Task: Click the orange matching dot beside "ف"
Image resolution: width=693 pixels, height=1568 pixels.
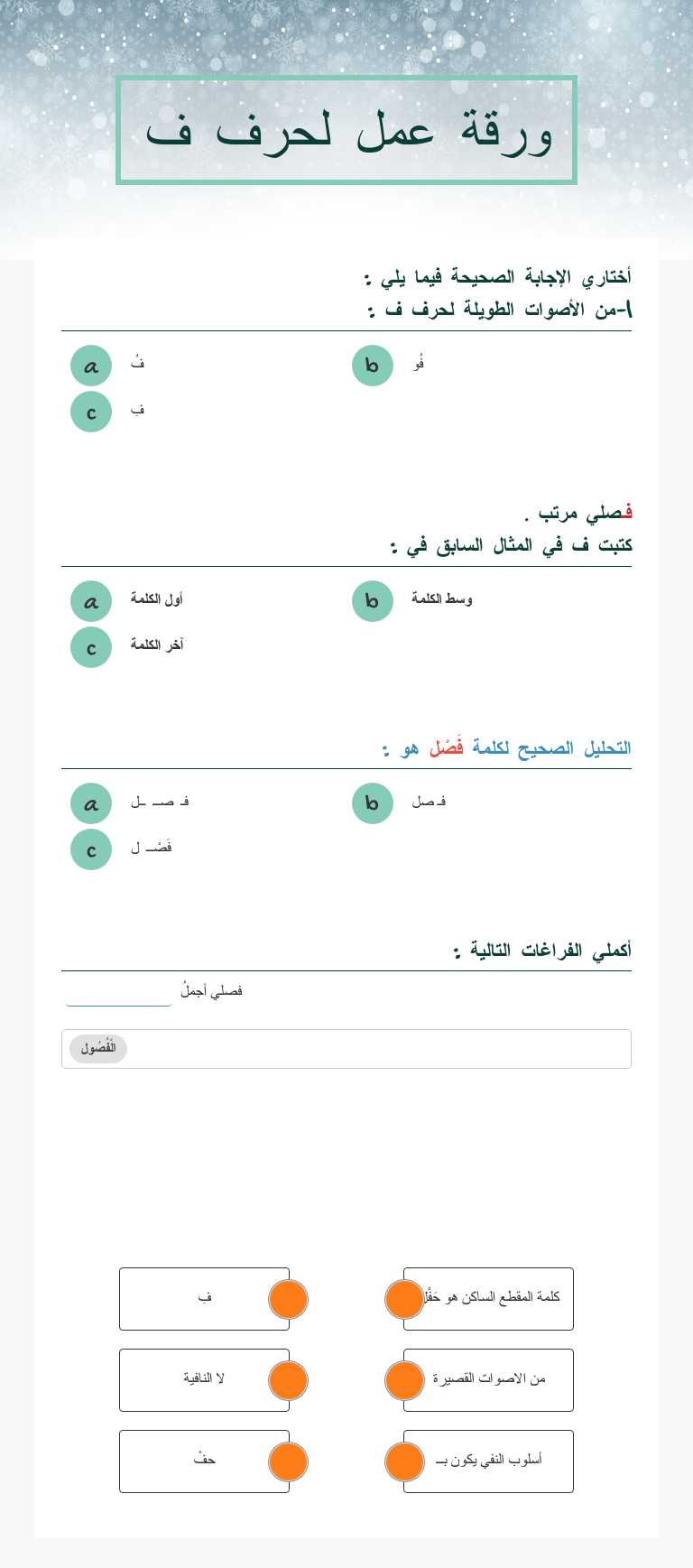Action: point(288,1299)
